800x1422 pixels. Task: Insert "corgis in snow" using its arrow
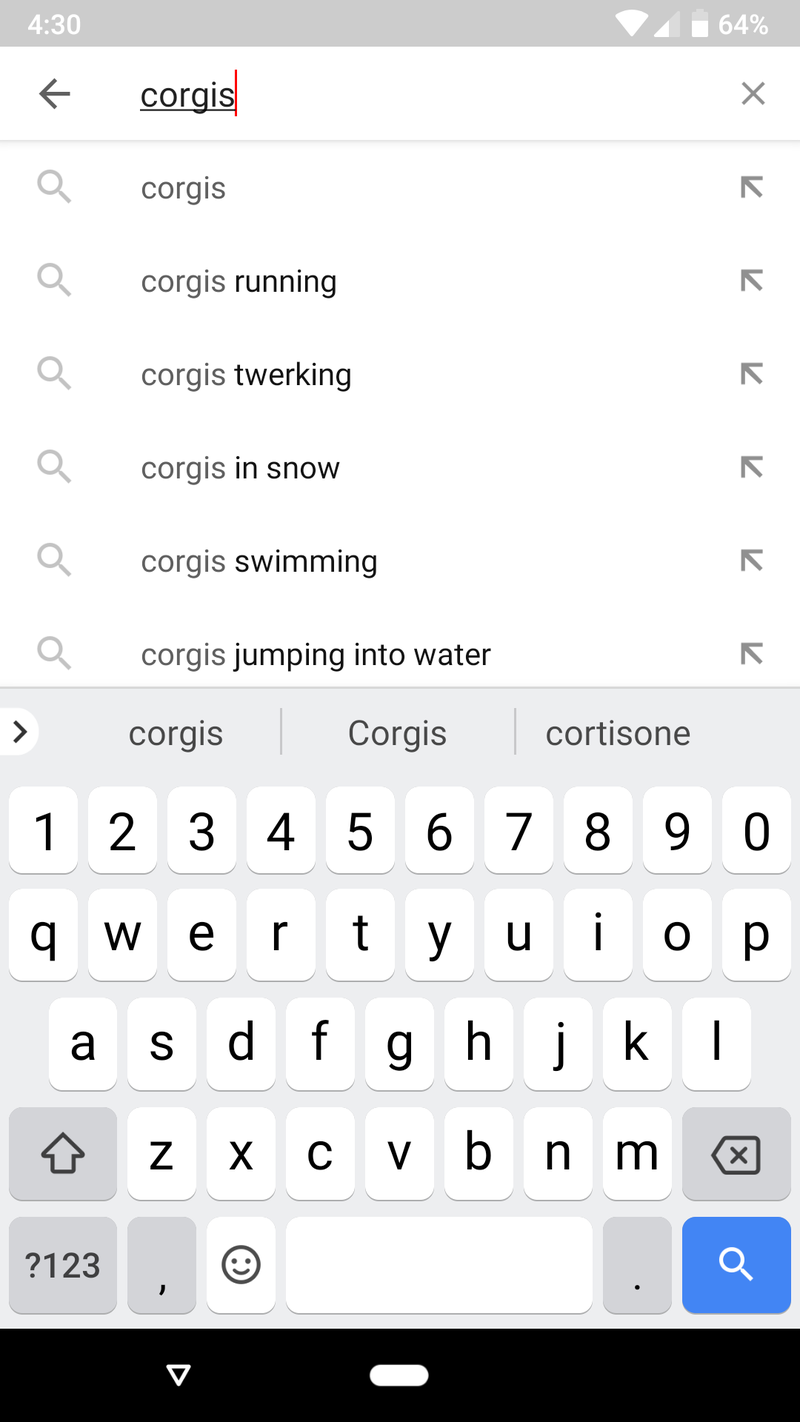pos(751,468)
